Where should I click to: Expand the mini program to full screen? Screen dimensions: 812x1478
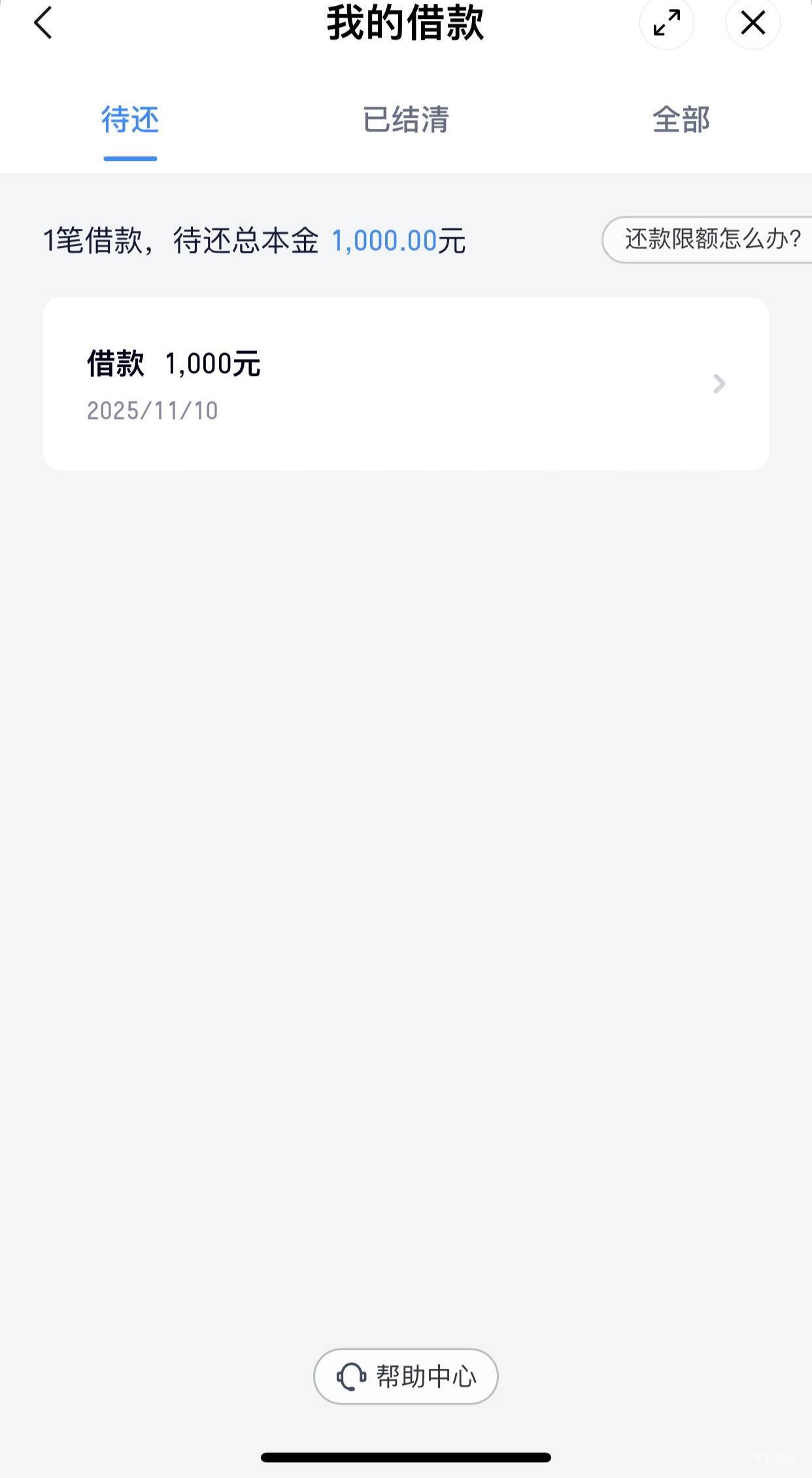pyautogui.click(x=666, y=24)
